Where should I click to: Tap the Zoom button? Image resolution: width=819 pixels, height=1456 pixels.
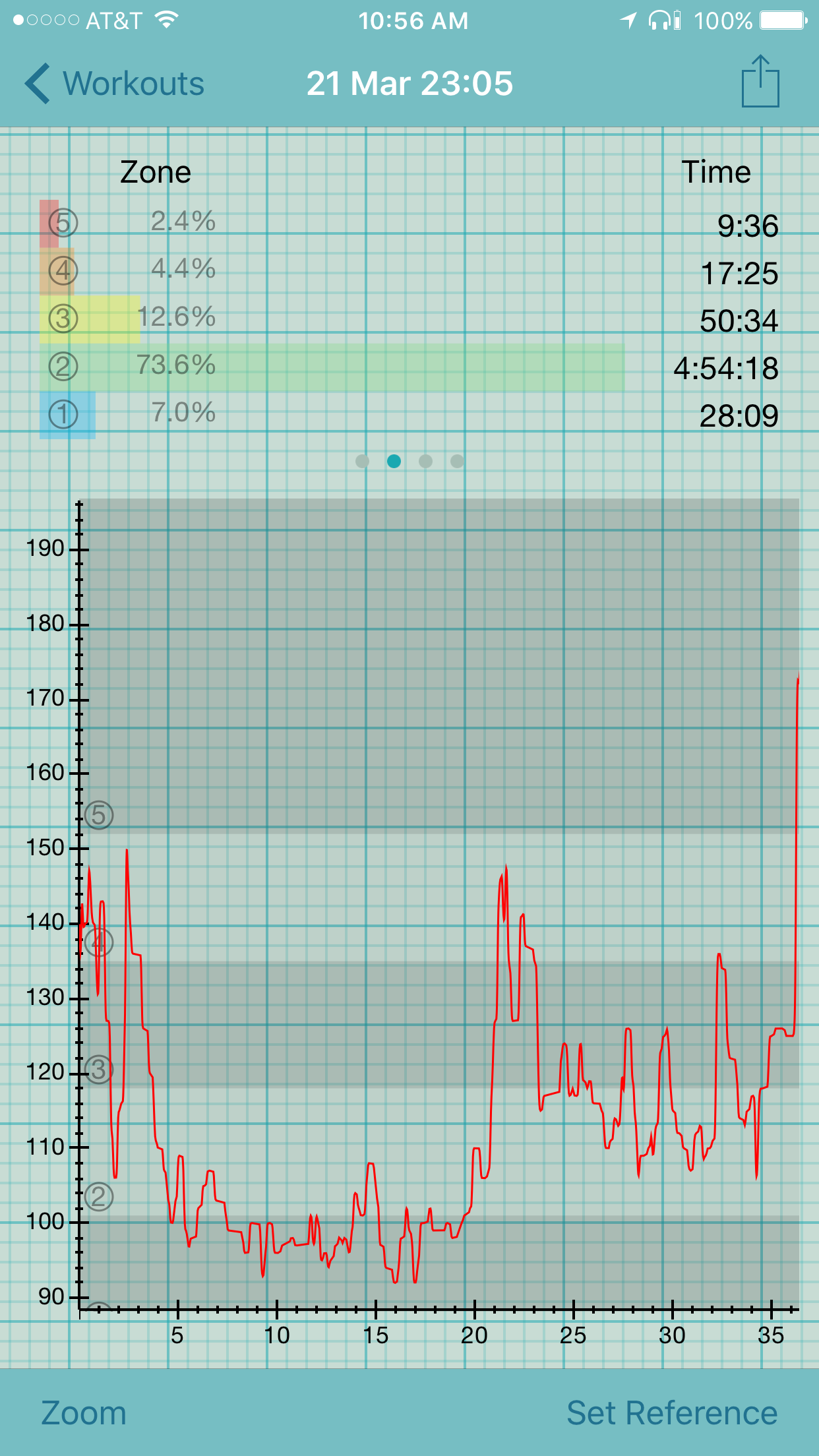click(x=84, y=1413)
